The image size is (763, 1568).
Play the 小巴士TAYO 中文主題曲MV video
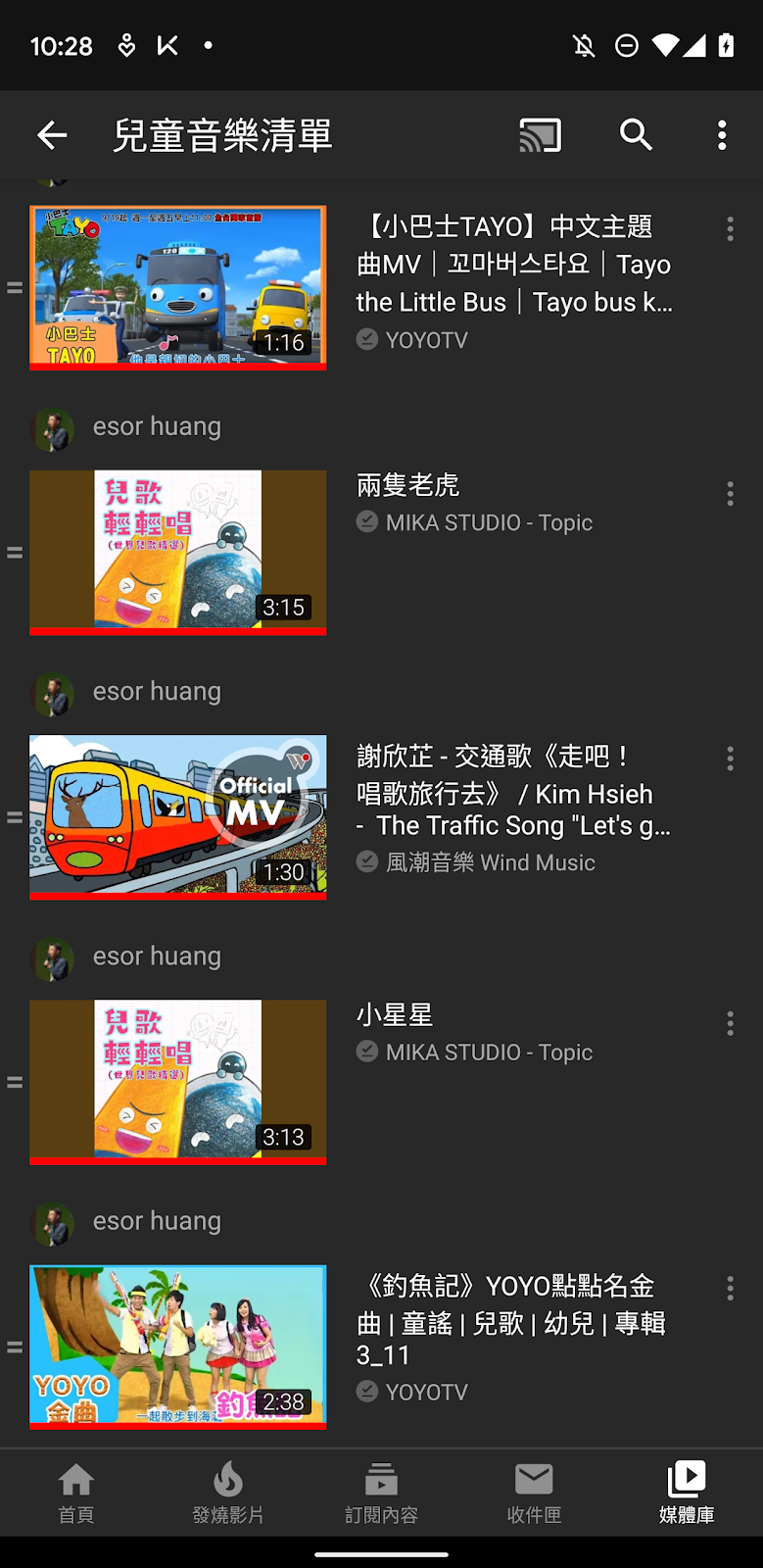click(178, 287)
